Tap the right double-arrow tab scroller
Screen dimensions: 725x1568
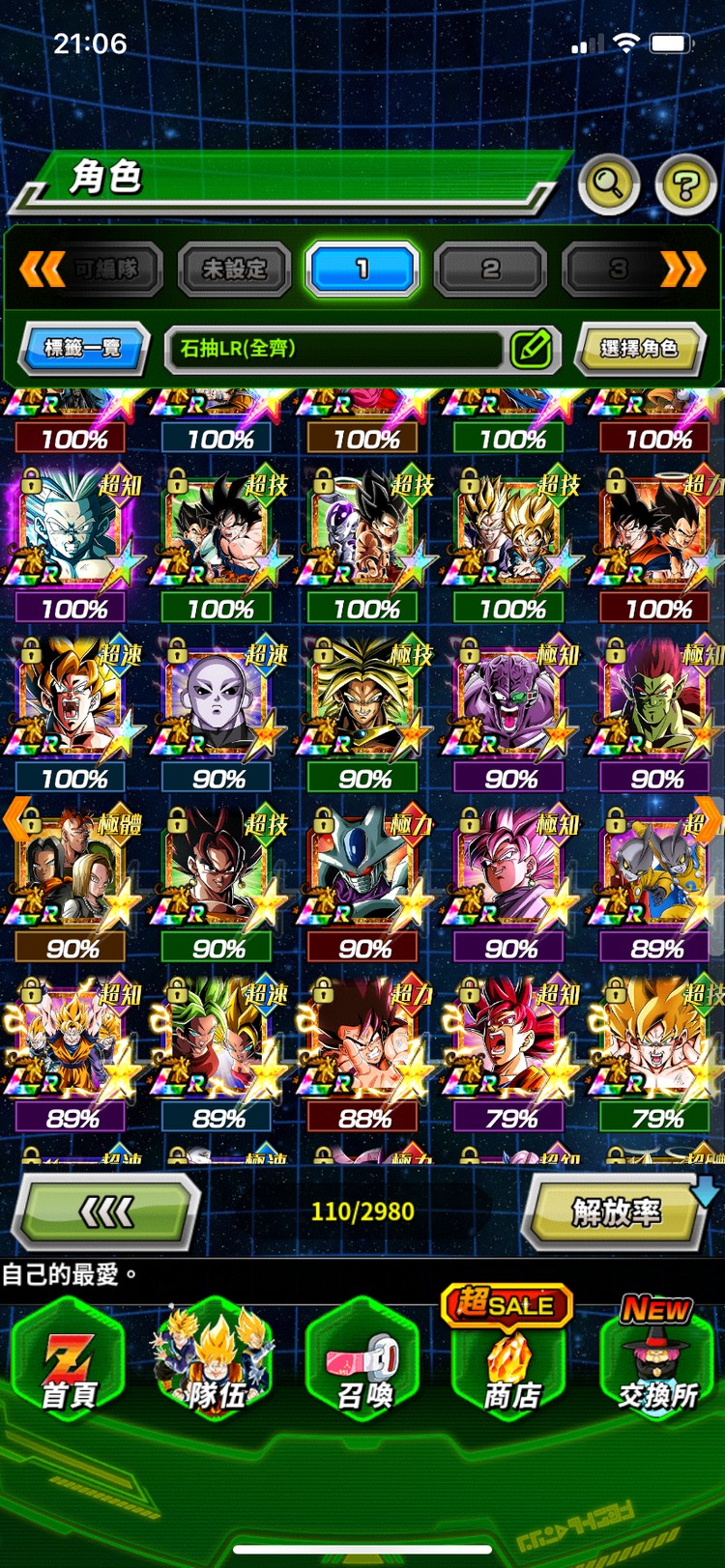[x=682, y=270]
